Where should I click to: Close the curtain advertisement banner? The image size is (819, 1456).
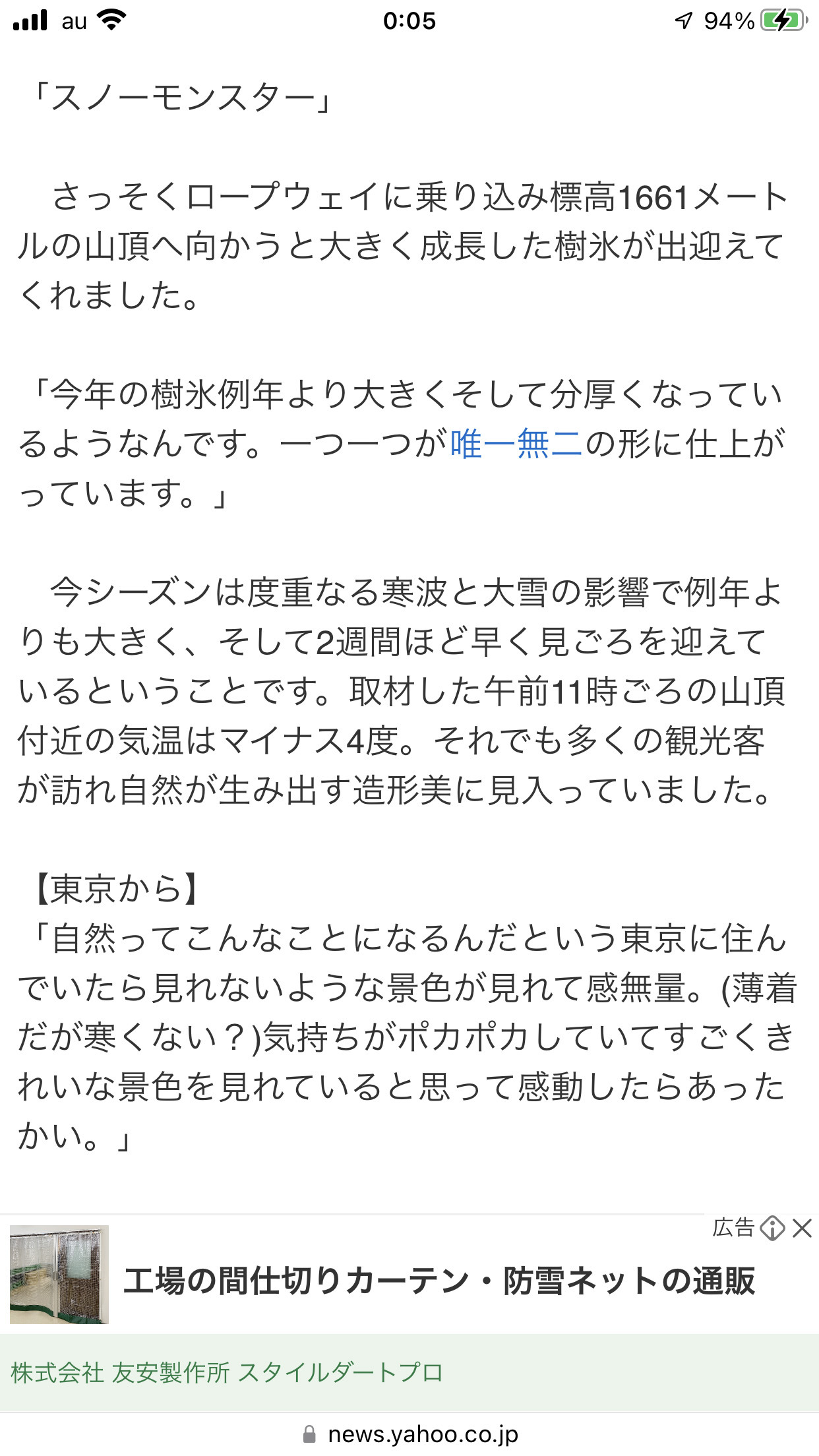(x=802, y=1228)
